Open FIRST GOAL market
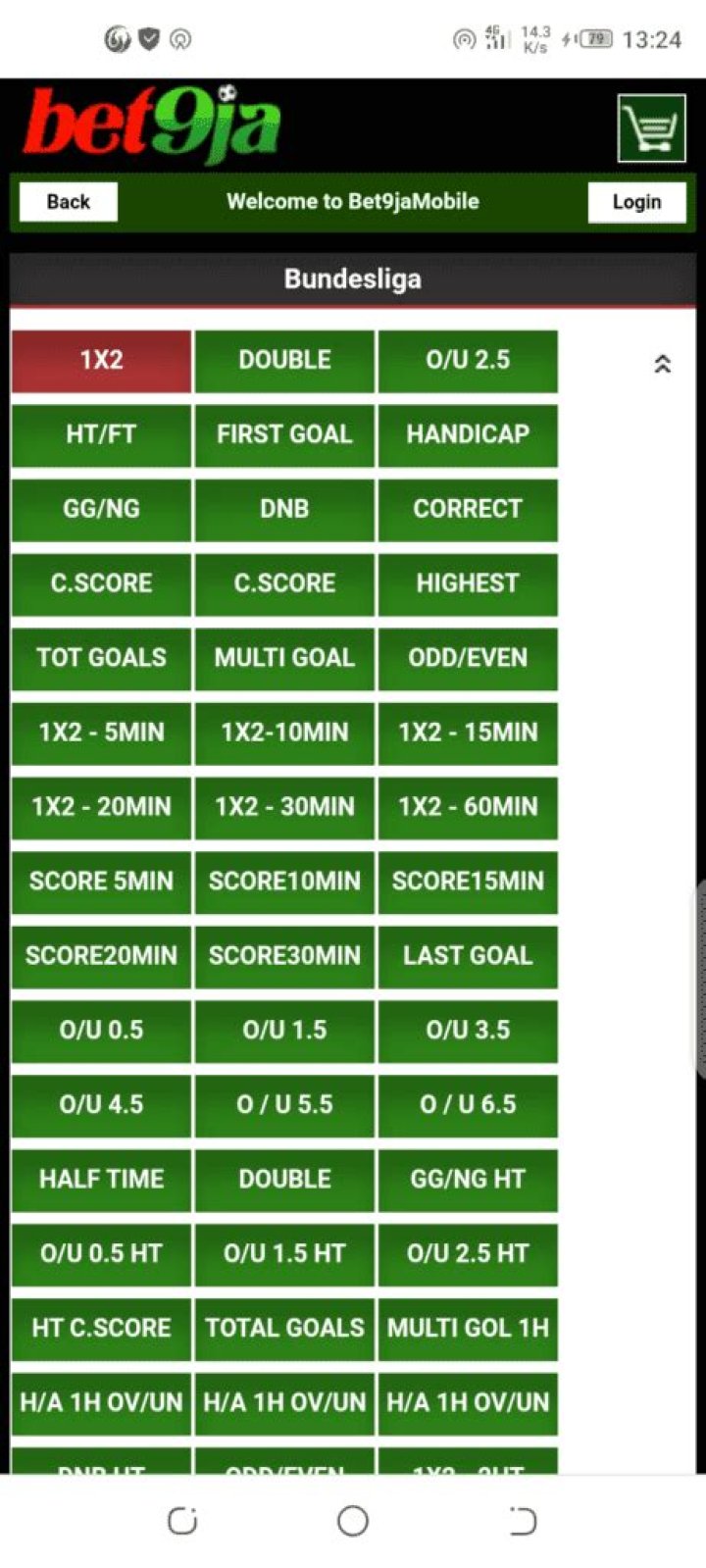The width and height of the screenshot is (706, 1568). click(284, 434)
